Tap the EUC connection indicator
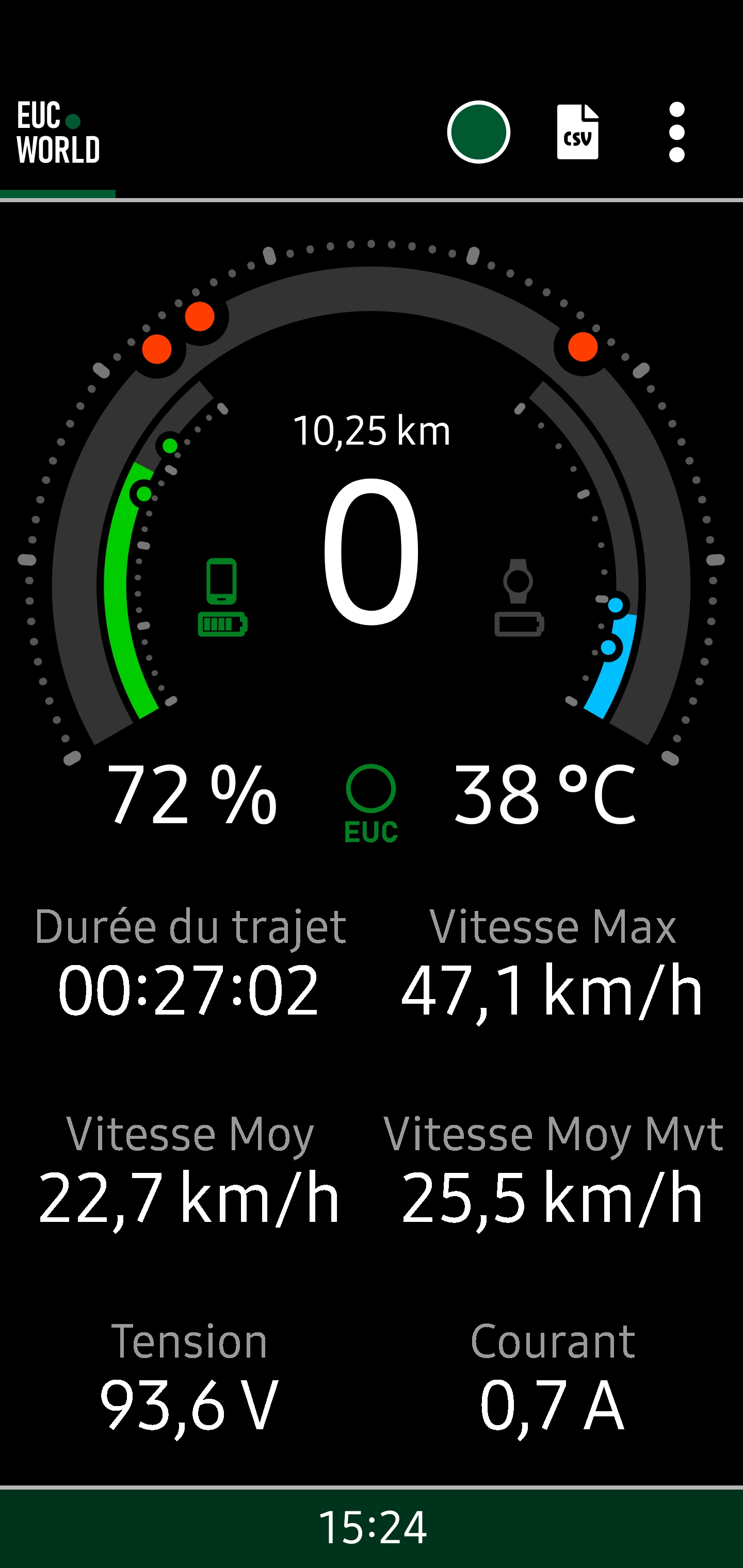 [x=371, y=803]
